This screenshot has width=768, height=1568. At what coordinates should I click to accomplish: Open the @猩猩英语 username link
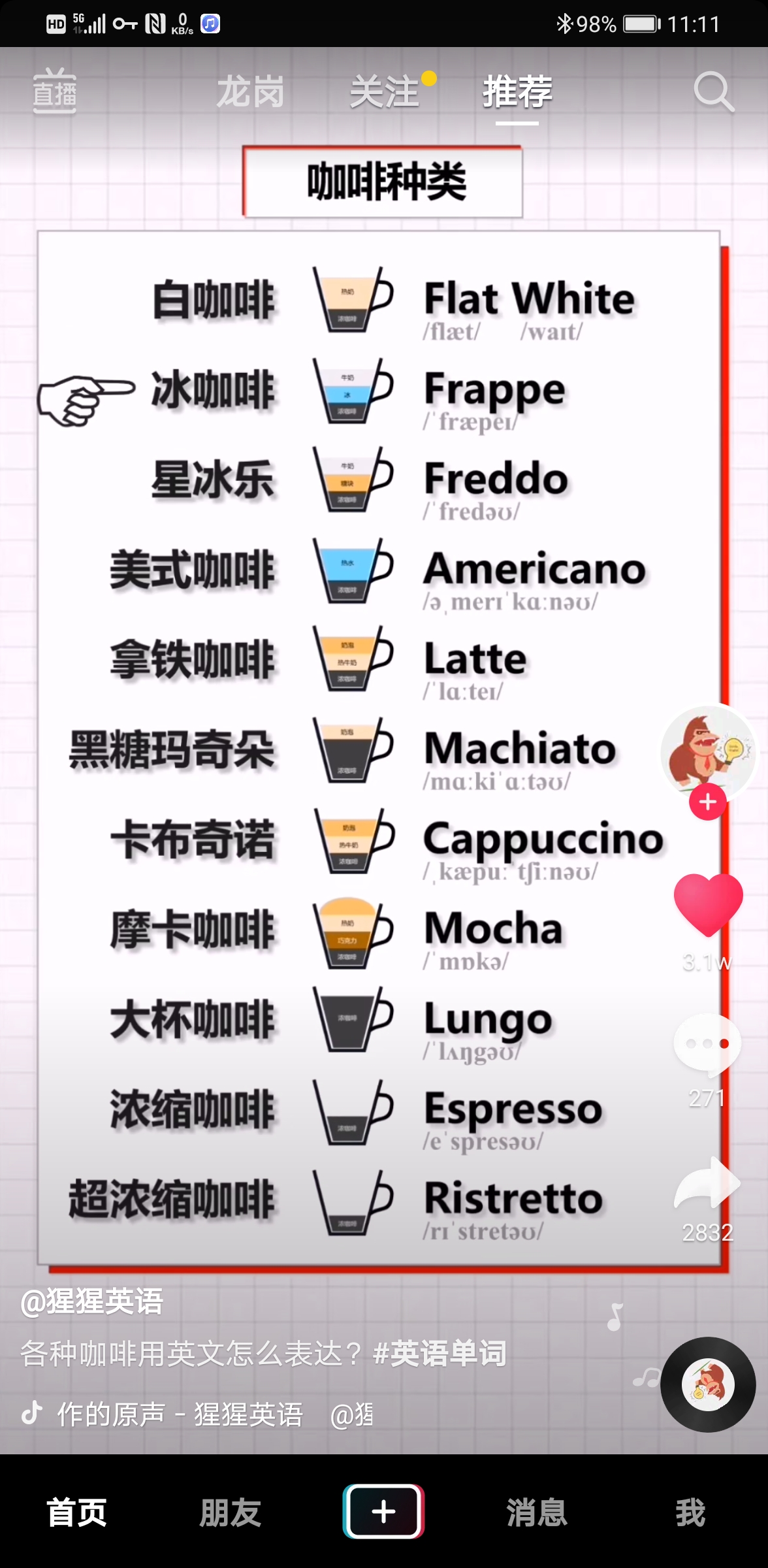(91, 1301)
